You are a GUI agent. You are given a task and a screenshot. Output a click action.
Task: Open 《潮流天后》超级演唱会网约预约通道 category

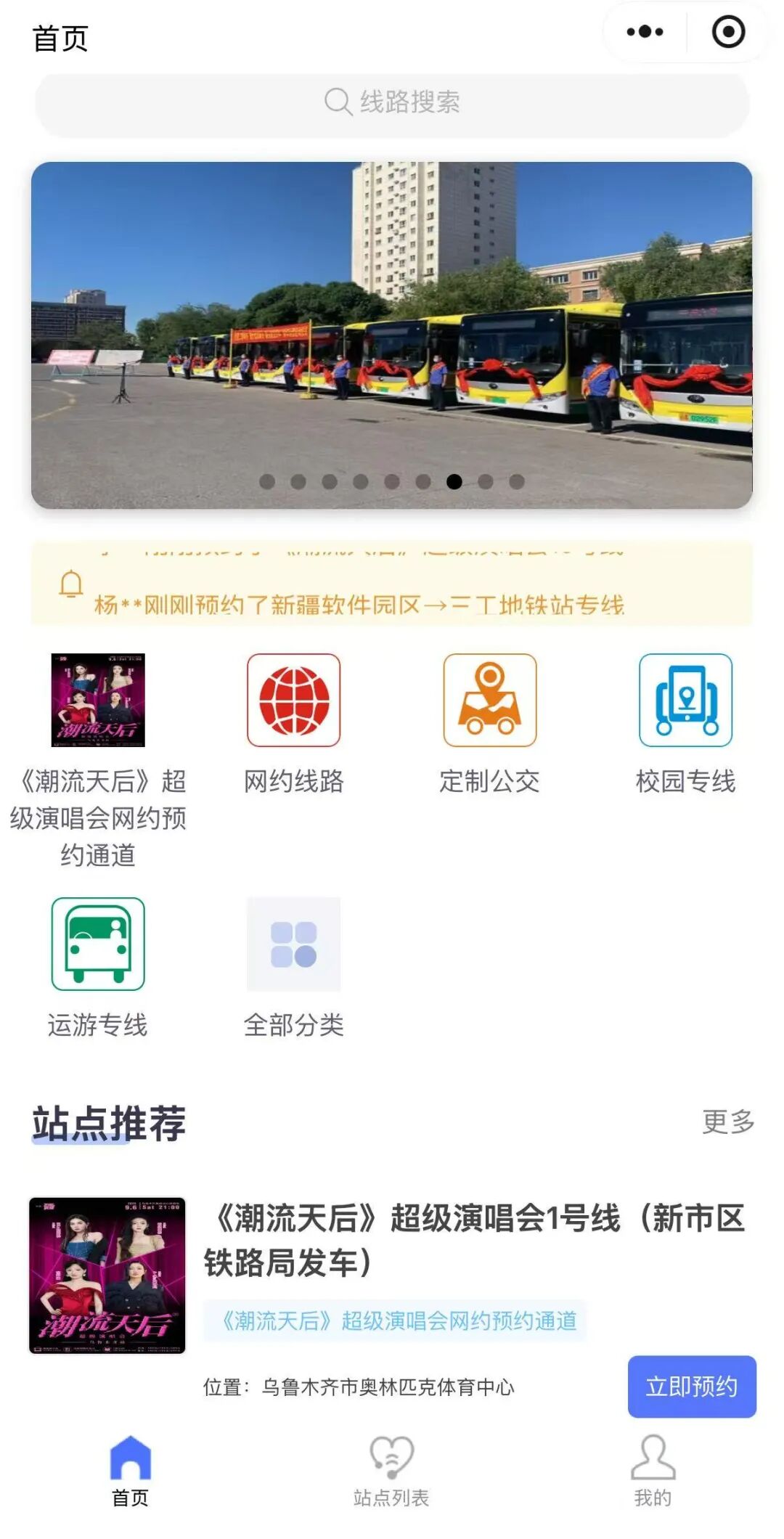[98, 701]
